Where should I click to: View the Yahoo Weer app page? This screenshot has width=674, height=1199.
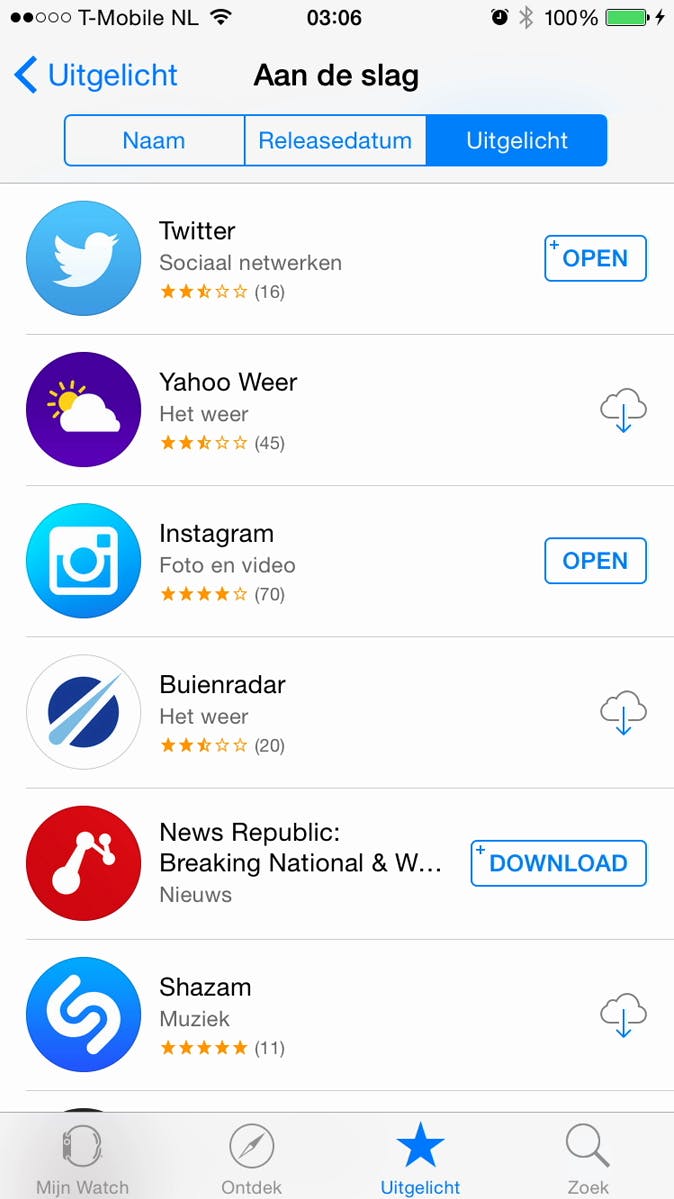pyautogui.click(x=250, y=410)
